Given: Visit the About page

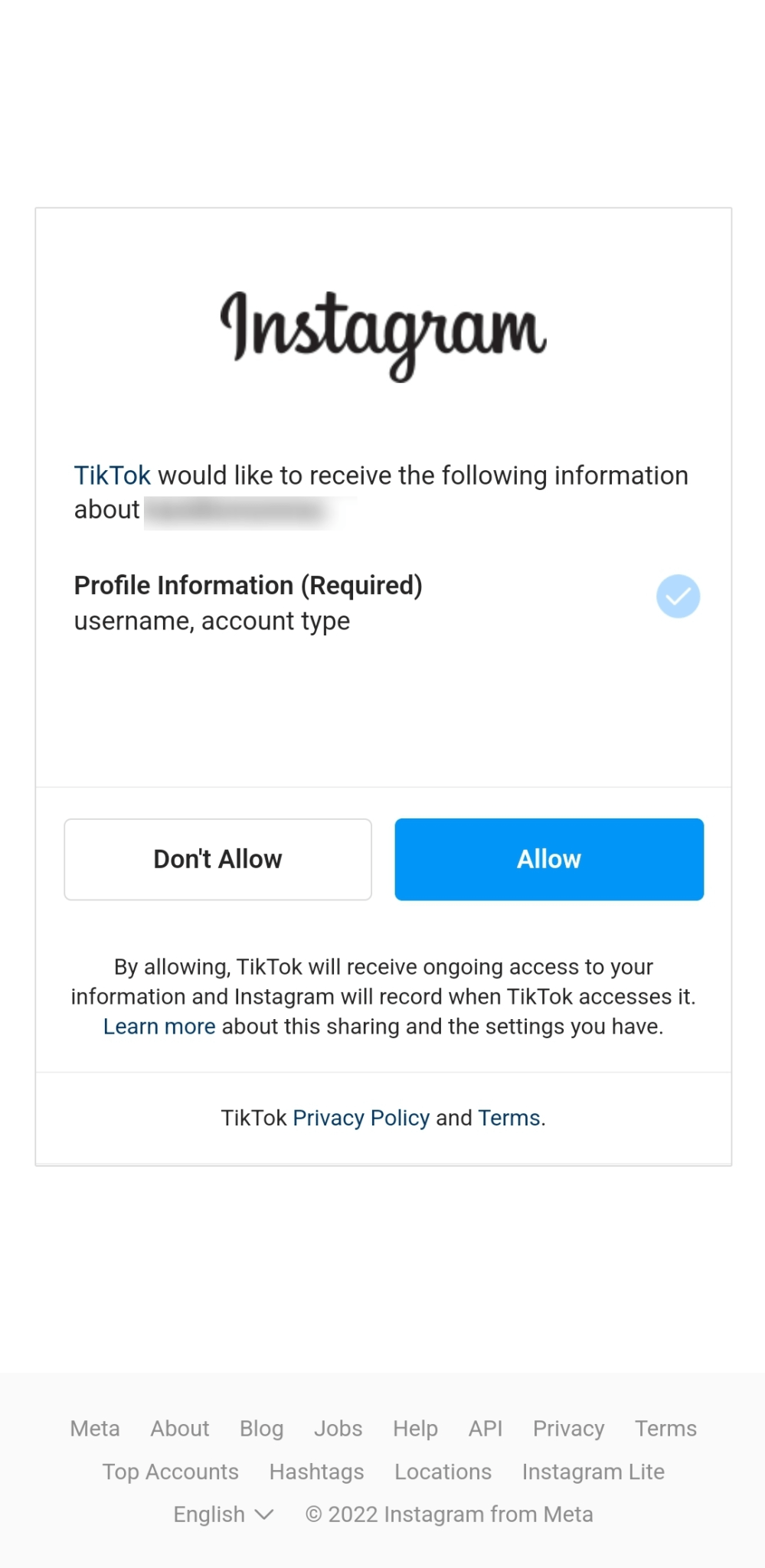Looking at the screenshot, I should [179, 1428].
